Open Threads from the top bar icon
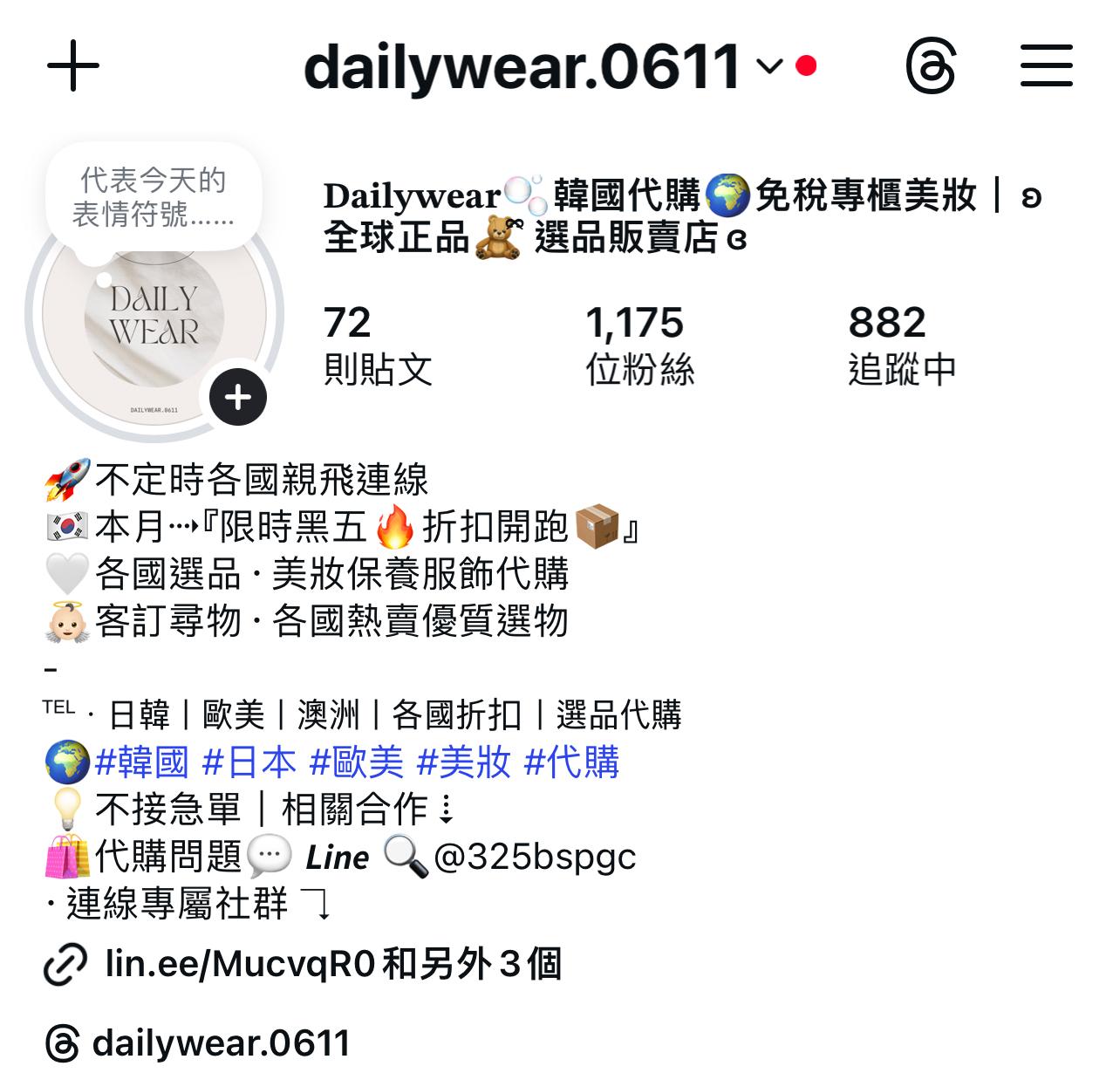 930,66
